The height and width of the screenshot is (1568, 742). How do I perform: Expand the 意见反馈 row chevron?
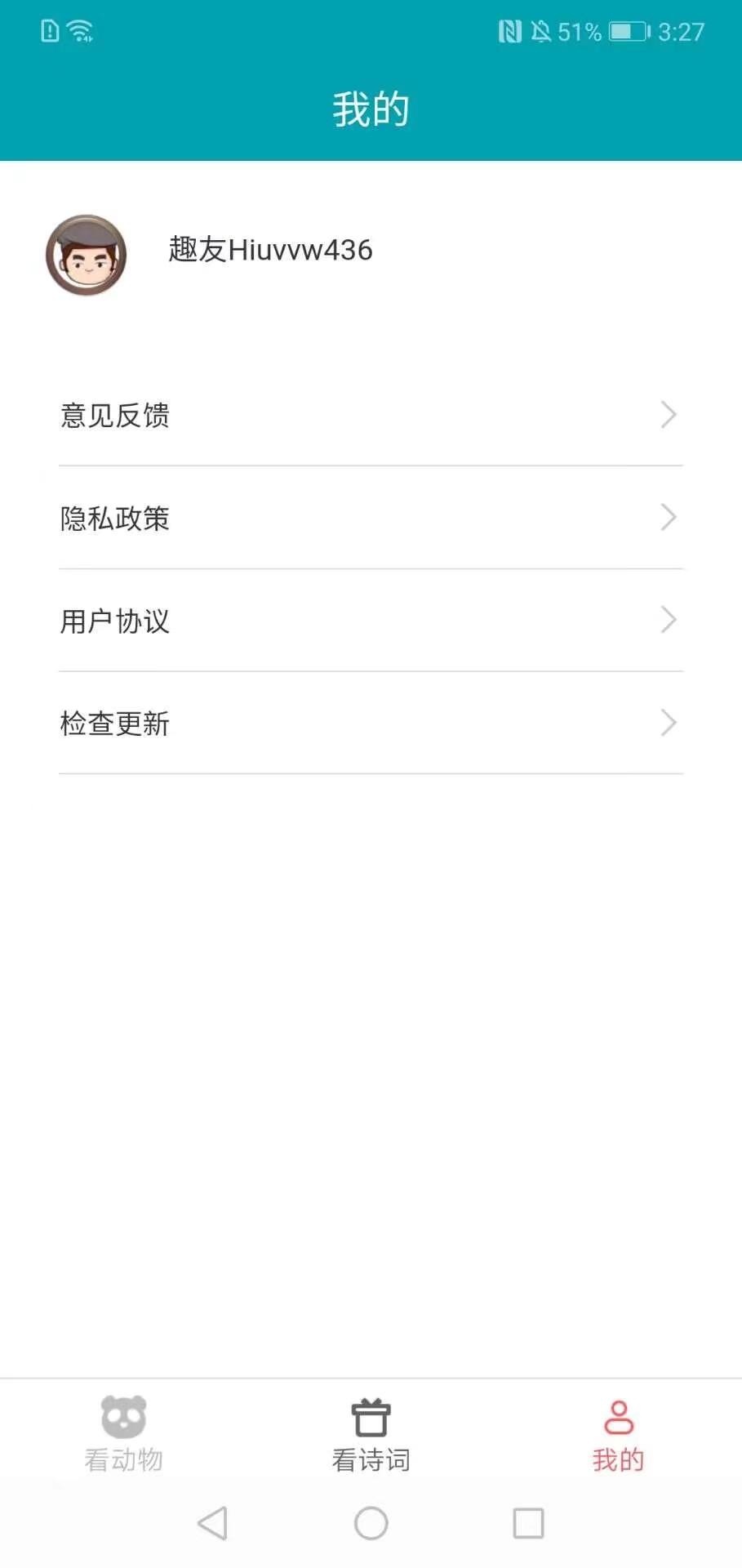pyautogui.click(x=669, y=416)
